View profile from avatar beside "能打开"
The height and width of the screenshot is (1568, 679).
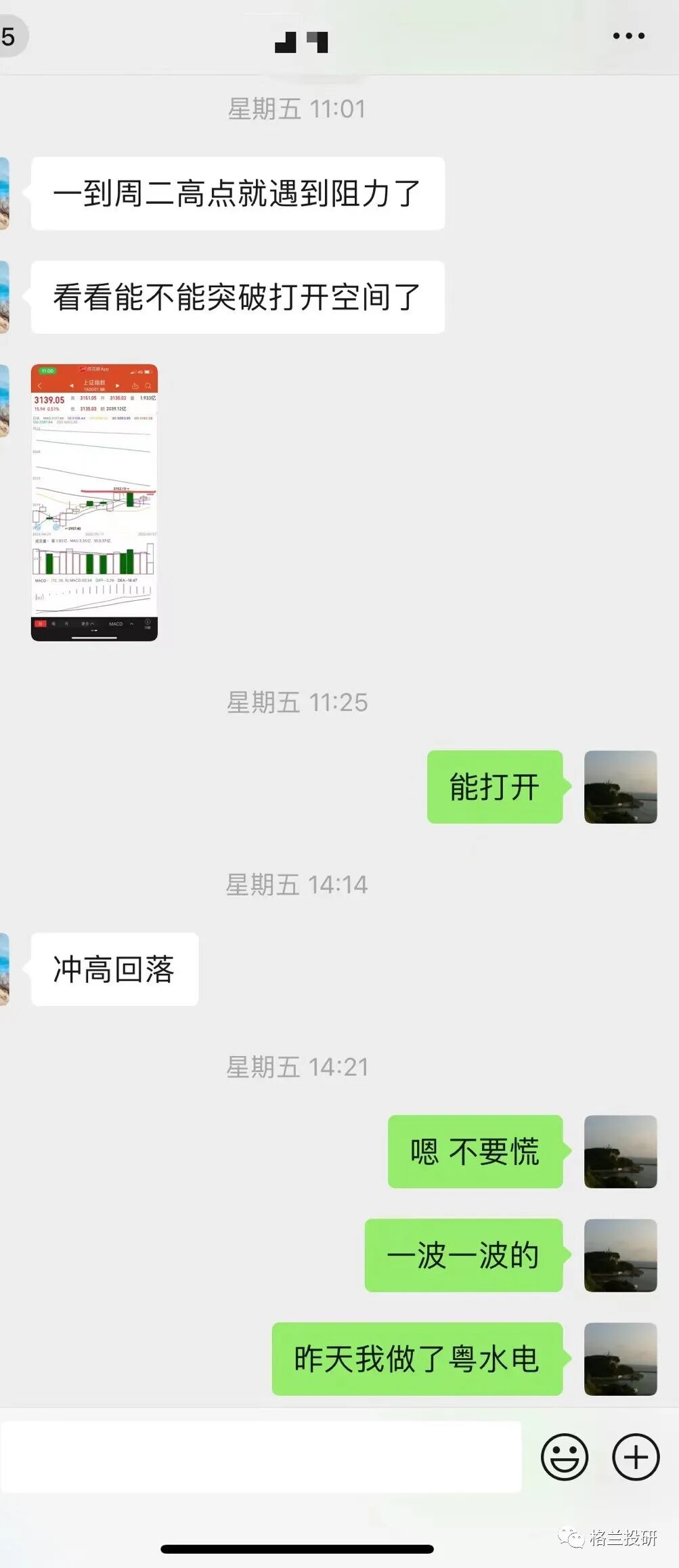pyautogui.click(x=620, y=786)
